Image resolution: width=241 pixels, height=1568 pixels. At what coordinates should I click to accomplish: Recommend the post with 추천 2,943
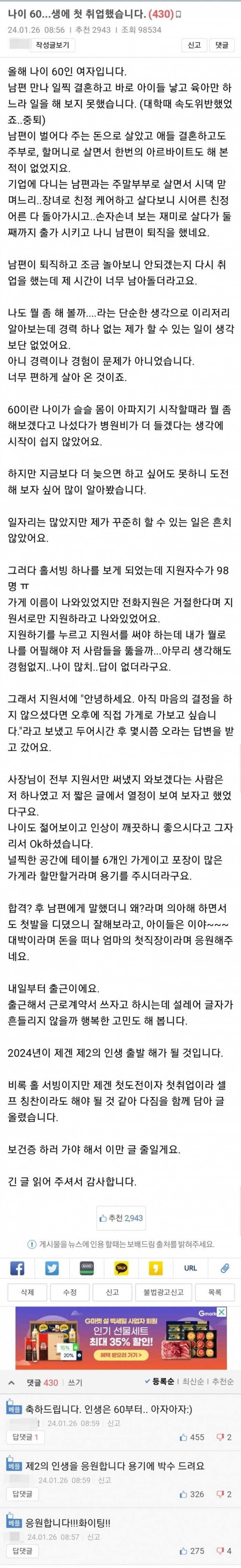coord(121,1218)
